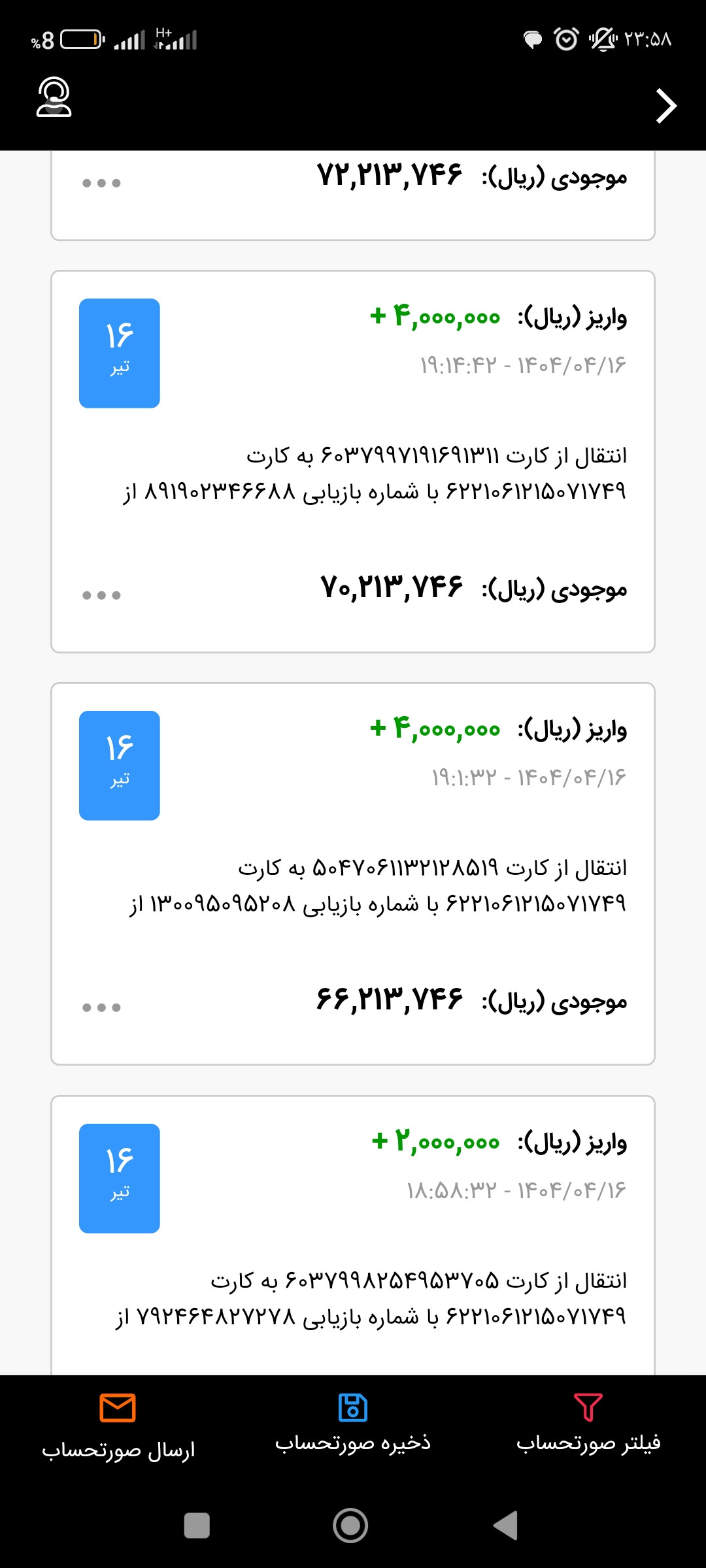
Task: Open the 4,000,000 deposit at 19:14:42
Action: click(x=353, y=461)
